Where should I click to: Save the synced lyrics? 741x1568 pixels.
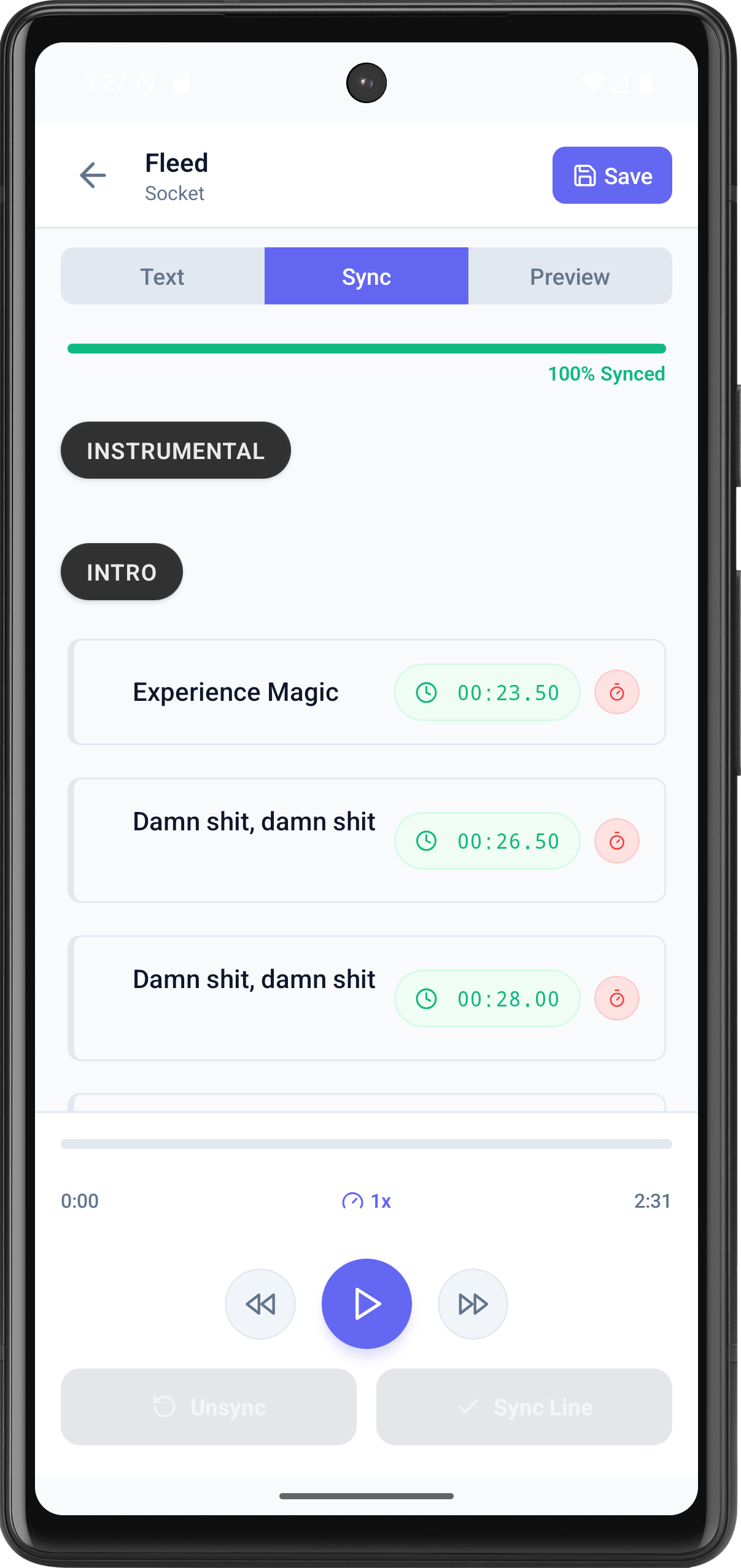point(611,176)
